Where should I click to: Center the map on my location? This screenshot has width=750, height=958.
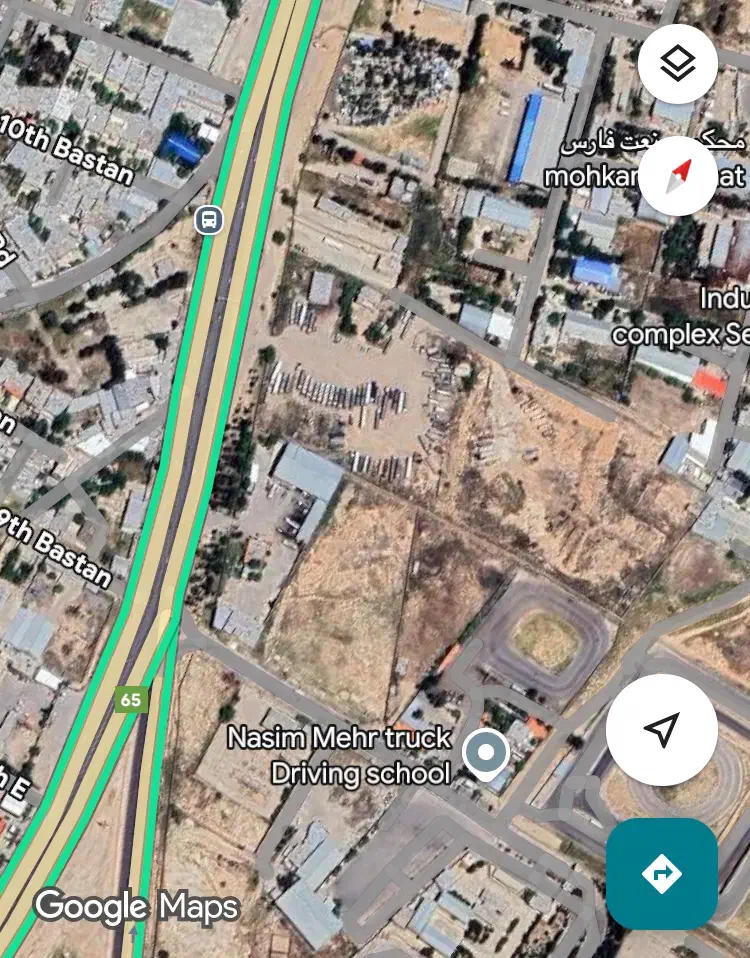661,730
